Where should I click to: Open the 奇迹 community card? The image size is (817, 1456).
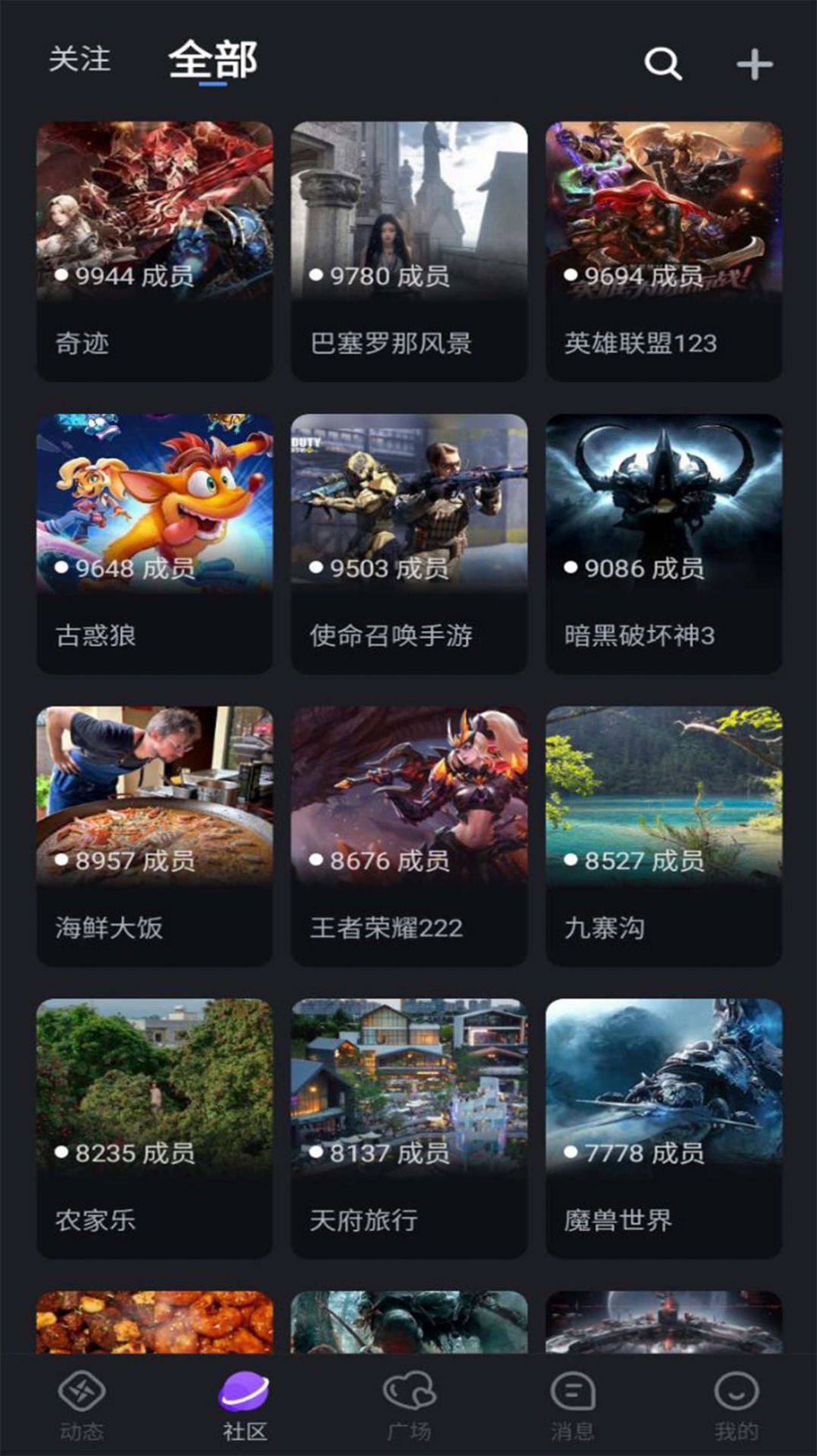tap(154, 251)
